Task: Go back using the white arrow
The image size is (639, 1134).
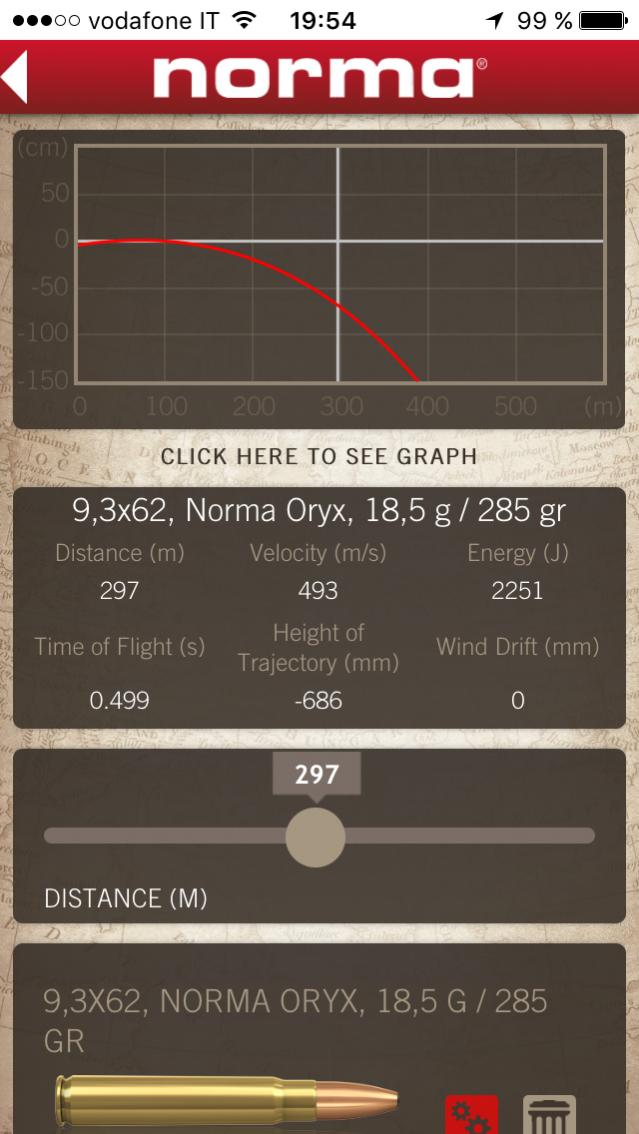Action: [17, 77]
